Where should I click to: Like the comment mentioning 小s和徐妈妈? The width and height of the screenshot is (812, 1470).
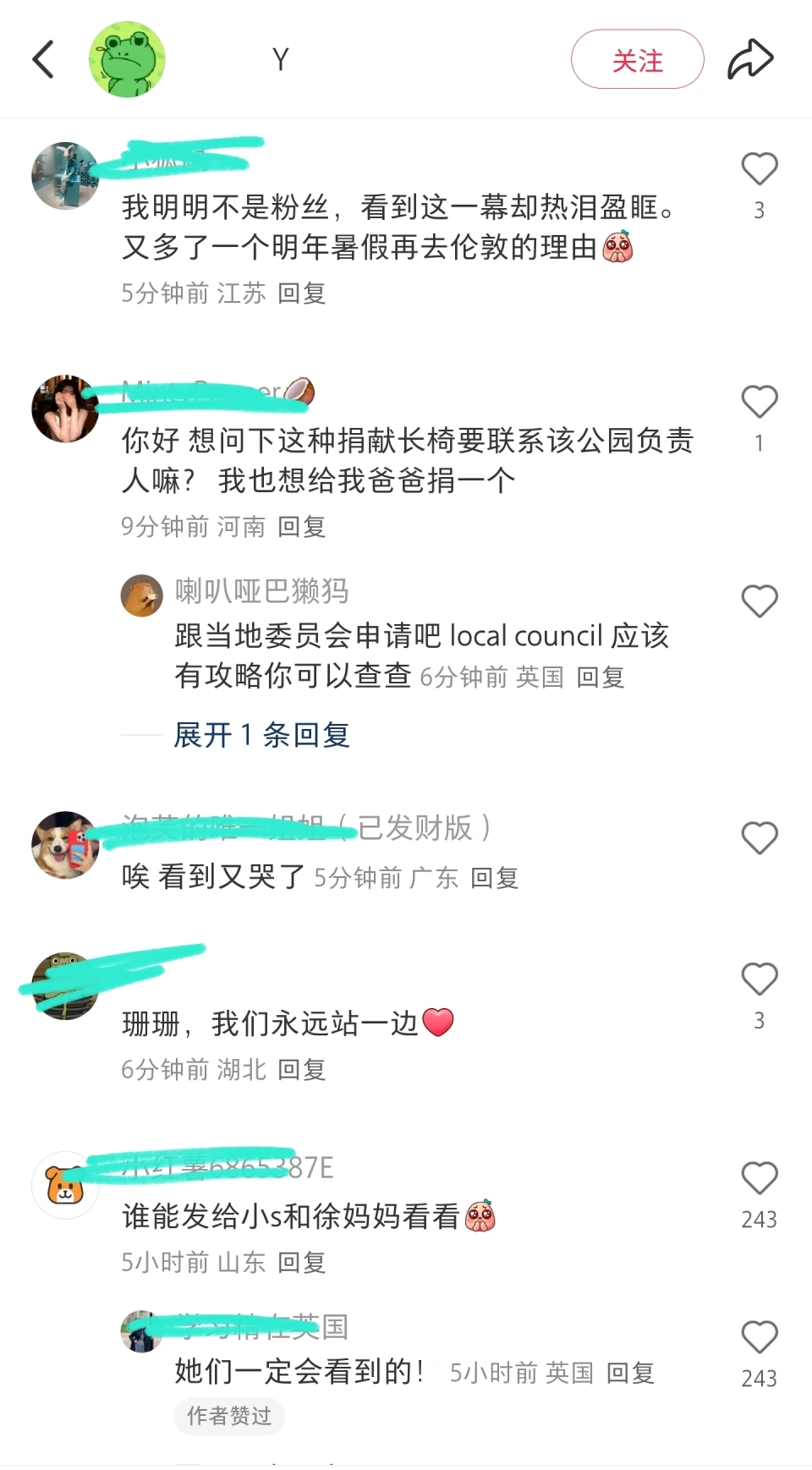tap(759, 1179)
